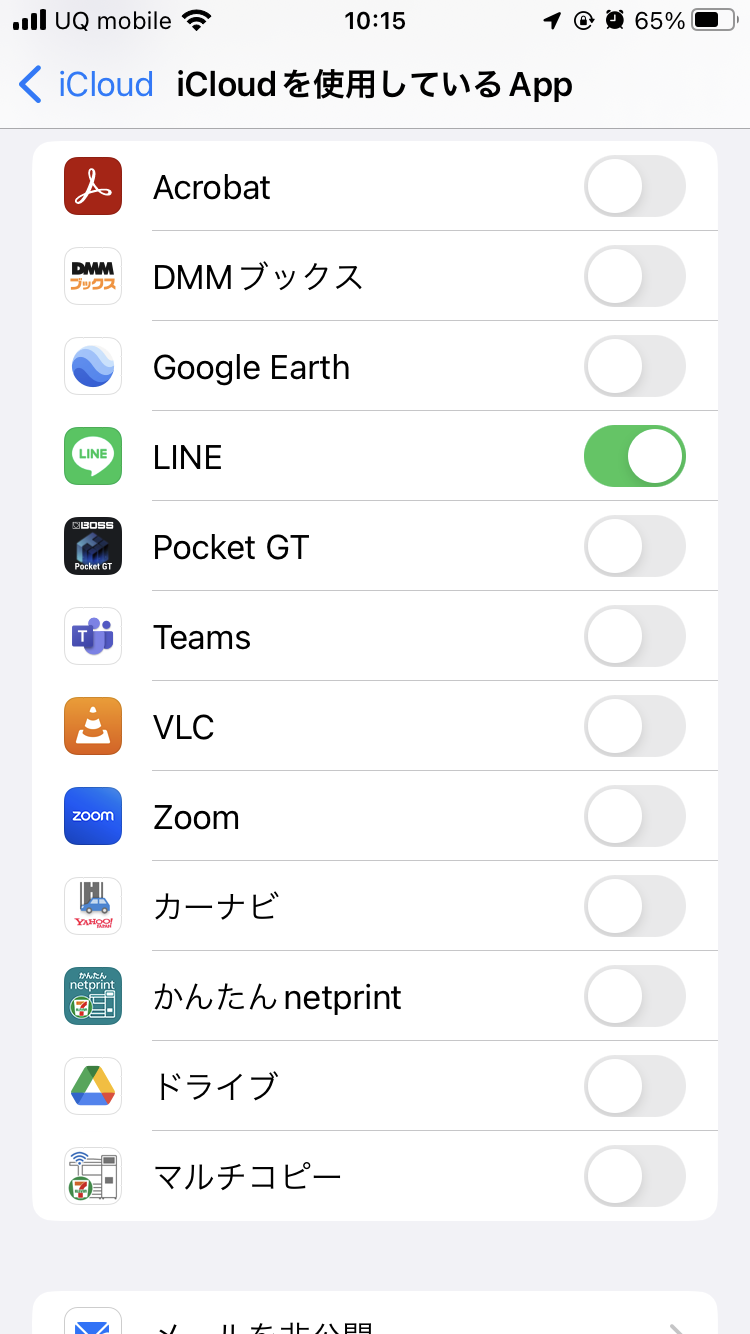Toggle Google Earth iCloud access
750x1334 pixels.
point(634,366)
